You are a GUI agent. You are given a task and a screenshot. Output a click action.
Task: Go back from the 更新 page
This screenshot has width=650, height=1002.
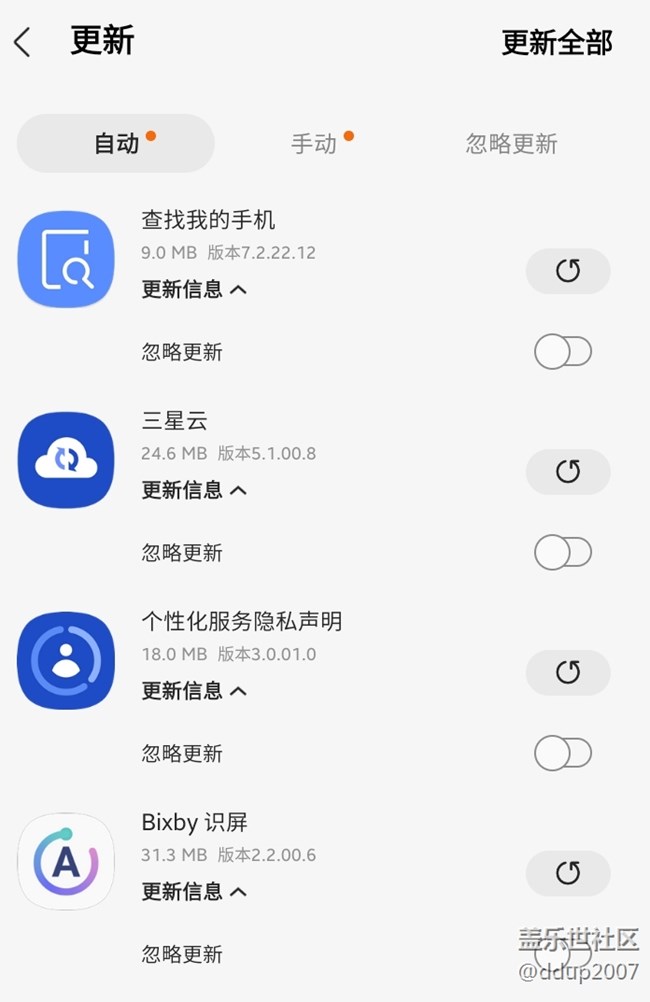coord(22,43)
